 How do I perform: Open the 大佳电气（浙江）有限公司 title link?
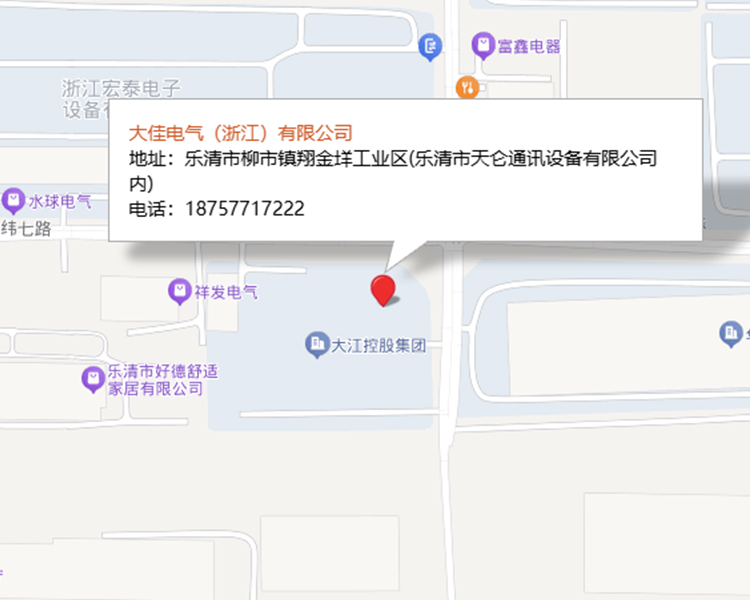pyautogui.click(x=241, y=132)
